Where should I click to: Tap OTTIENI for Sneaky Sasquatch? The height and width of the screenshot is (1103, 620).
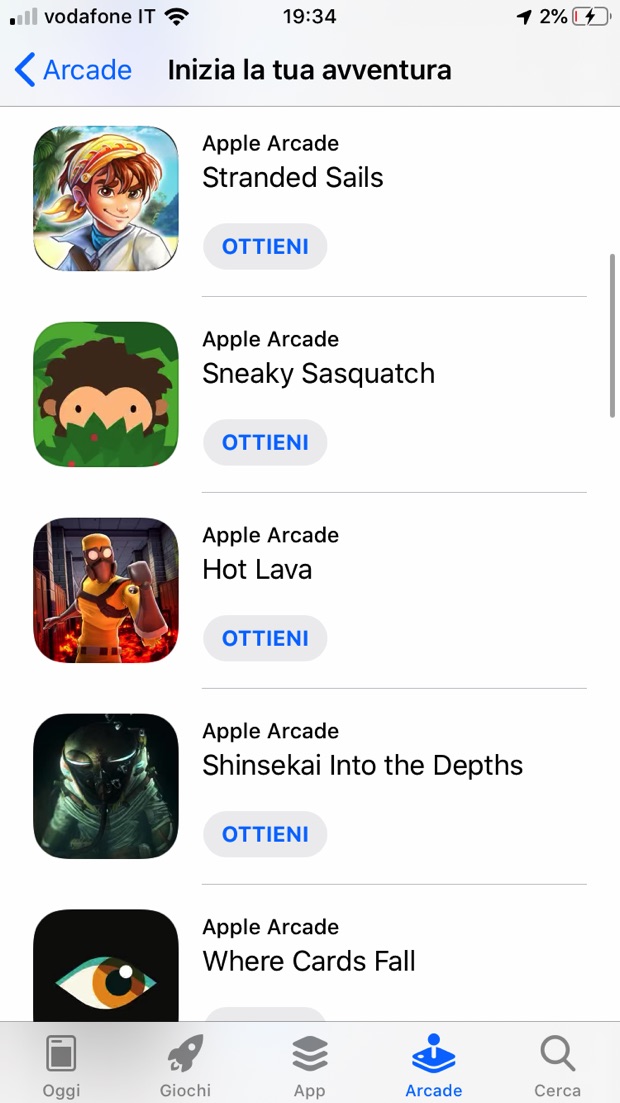265,443
